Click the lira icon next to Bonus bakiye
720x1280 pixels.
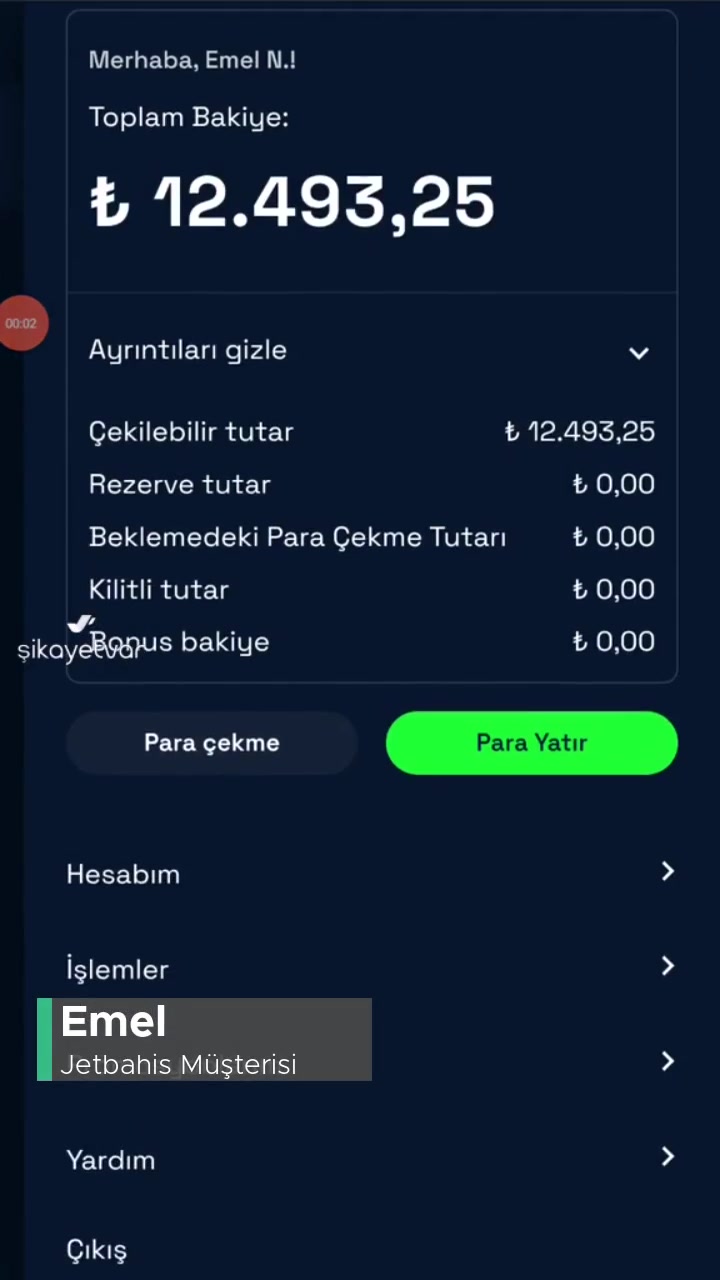pos(578,641)
